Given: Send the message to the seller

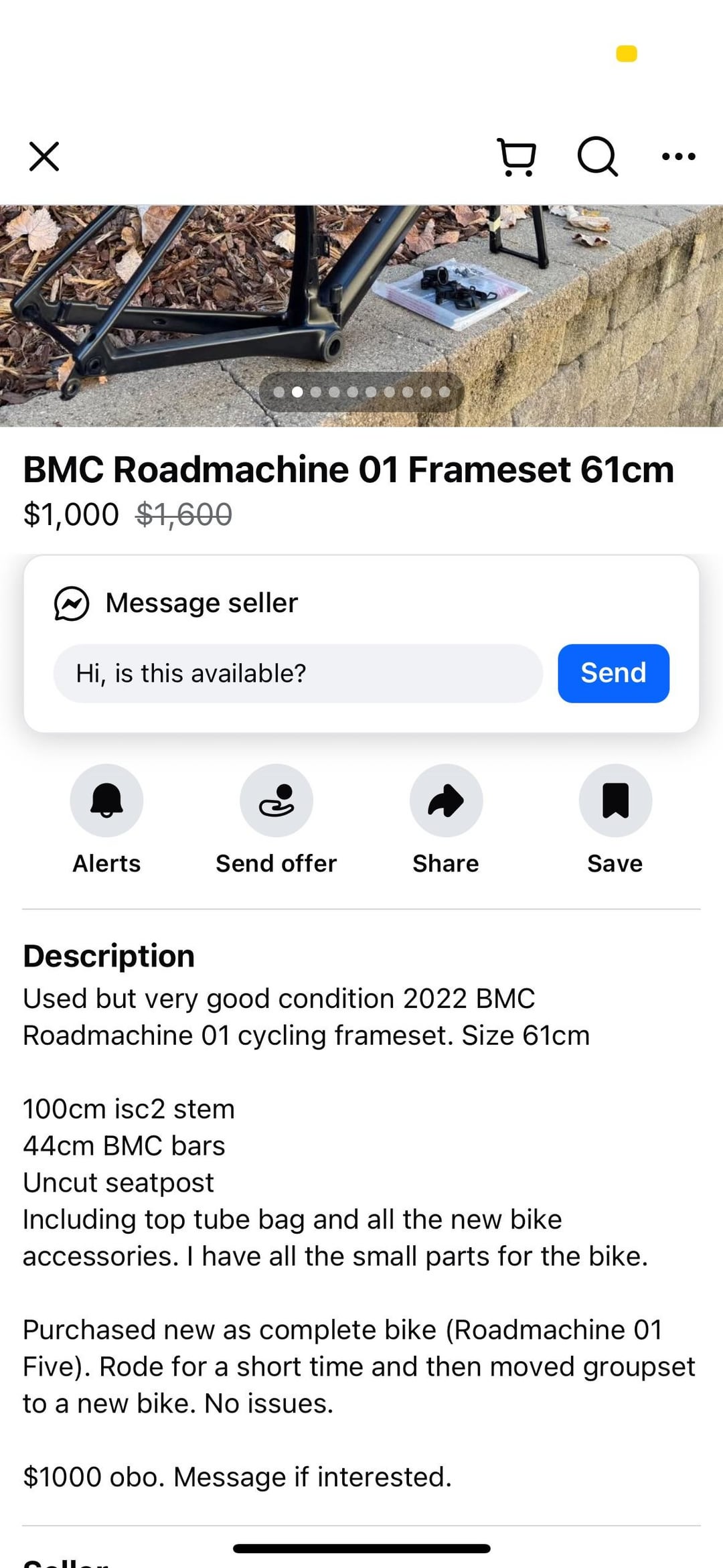Looking at the screenshot, I should [613, 673].
